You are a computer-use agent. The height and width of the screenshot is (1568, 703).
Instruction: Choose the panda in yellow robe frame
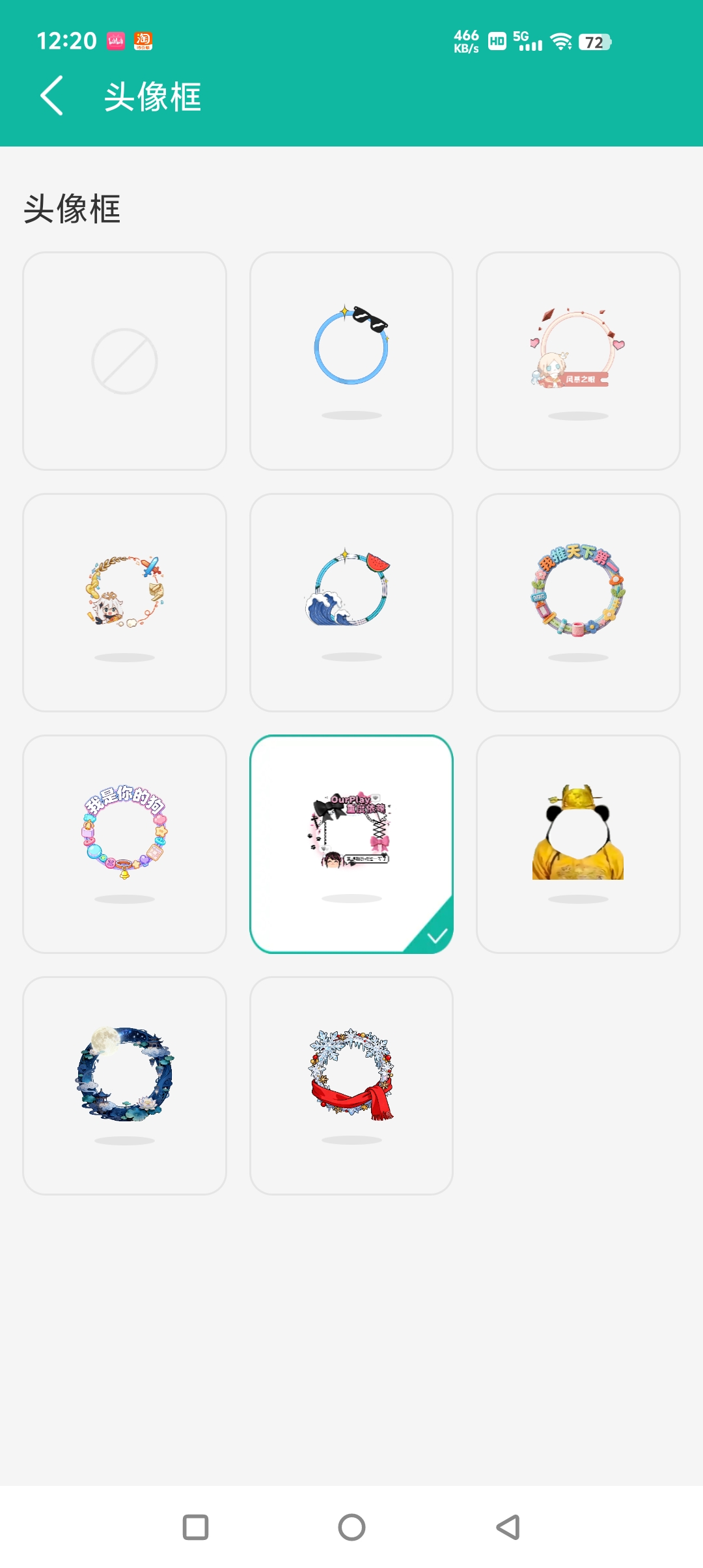[578, 844]
